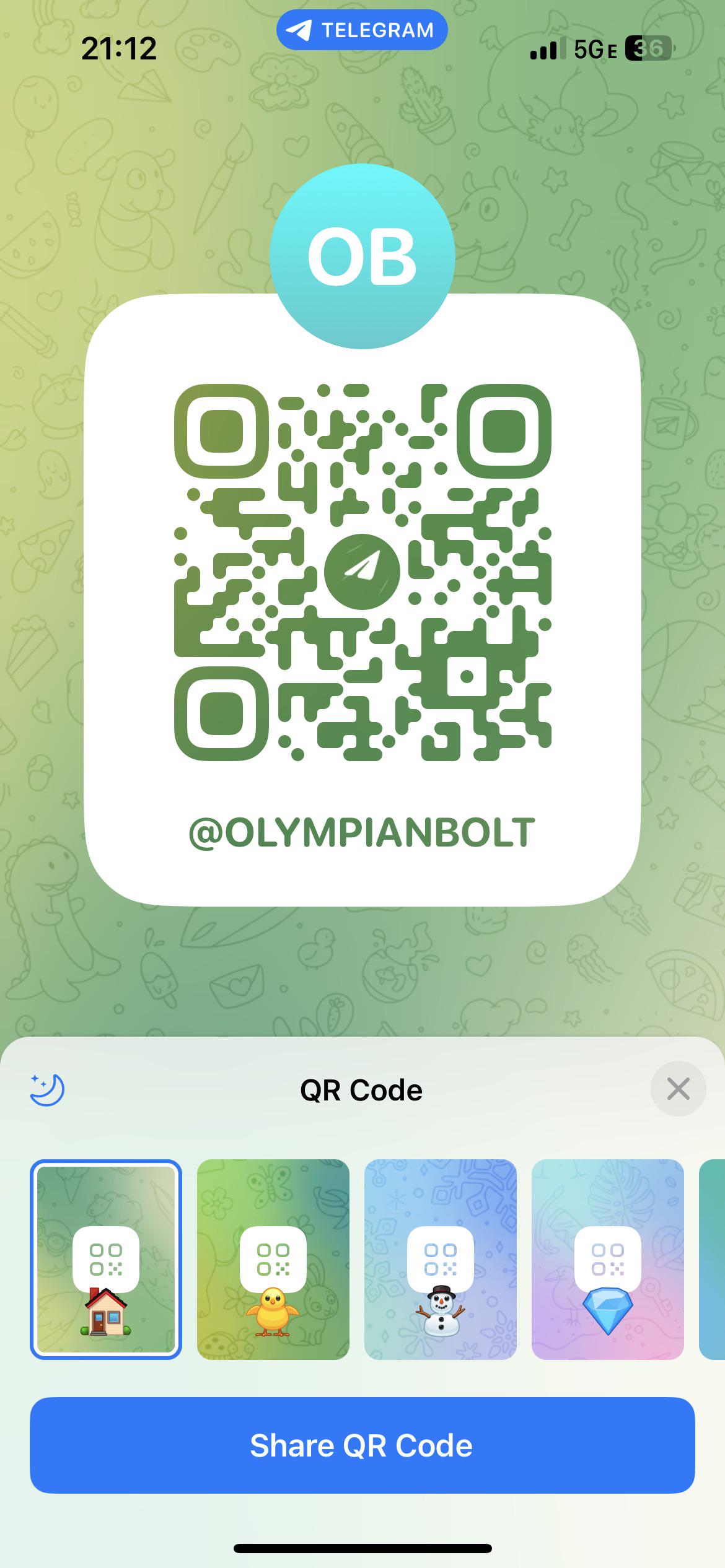Share QR Code
This screenshot has height=1568, width=725.
pos(362,1445)
